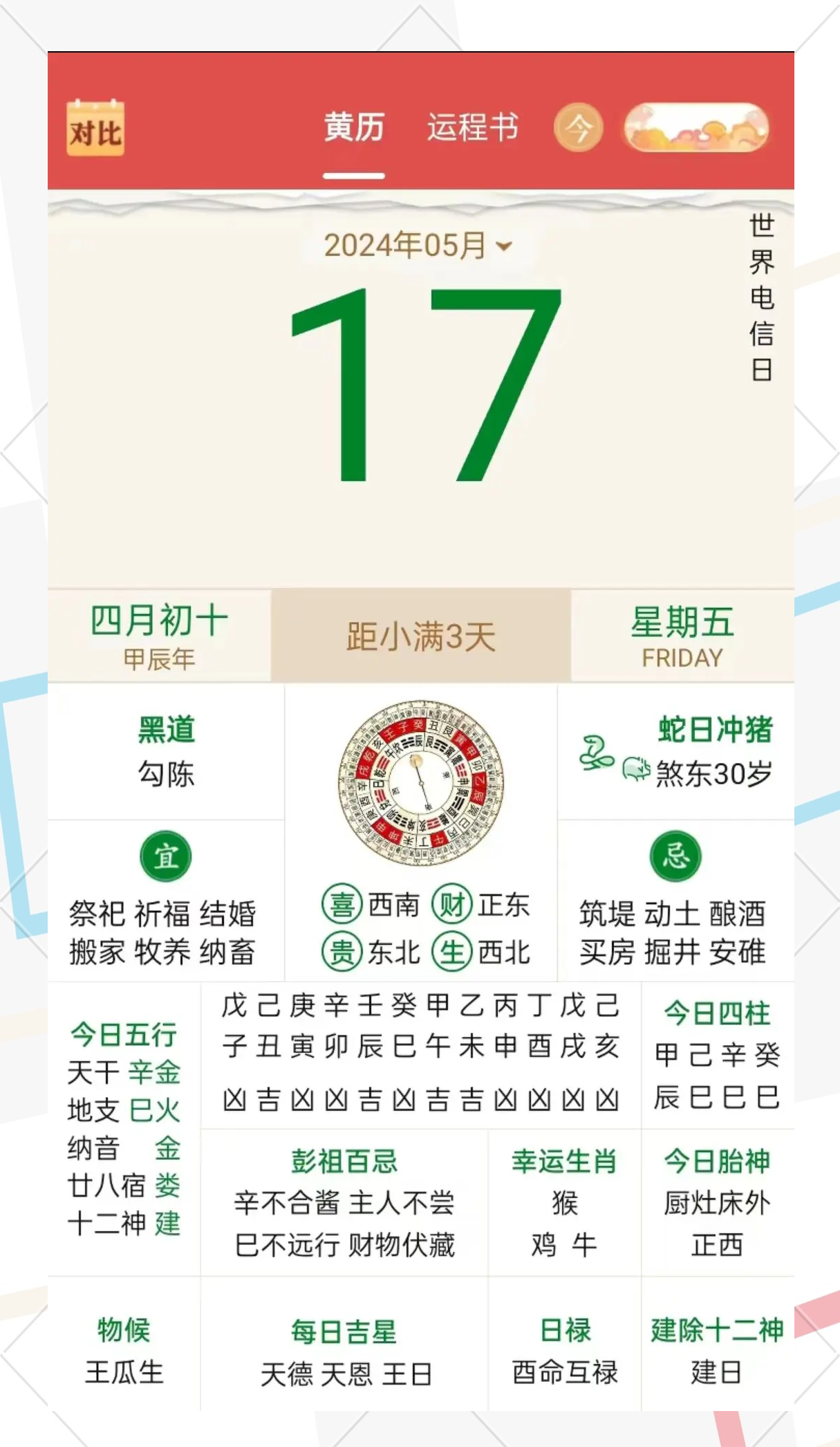View the 每日吉星 details
840x1447 pixels.
(x=344, y=1351)
